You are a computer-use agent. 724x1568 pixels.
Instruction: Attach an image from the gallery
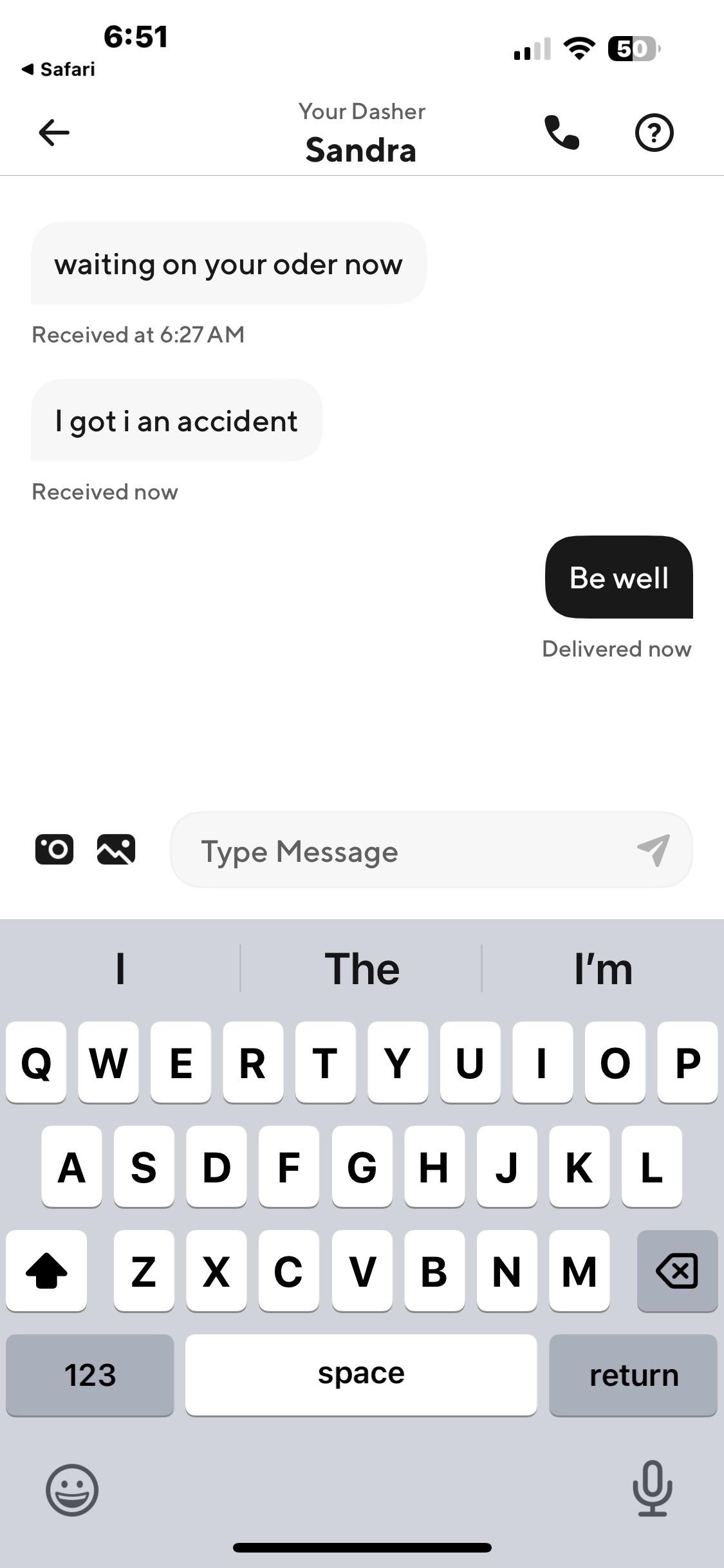116,850
